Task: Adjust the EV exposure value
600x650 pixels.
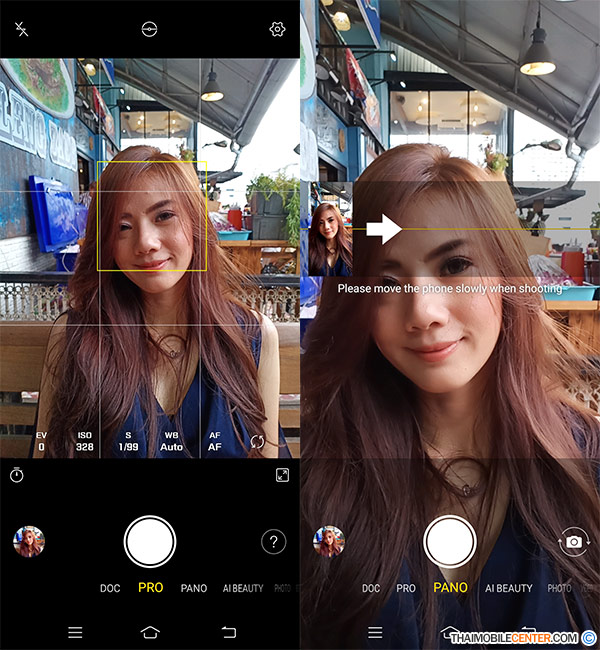Action: [42, 441]
